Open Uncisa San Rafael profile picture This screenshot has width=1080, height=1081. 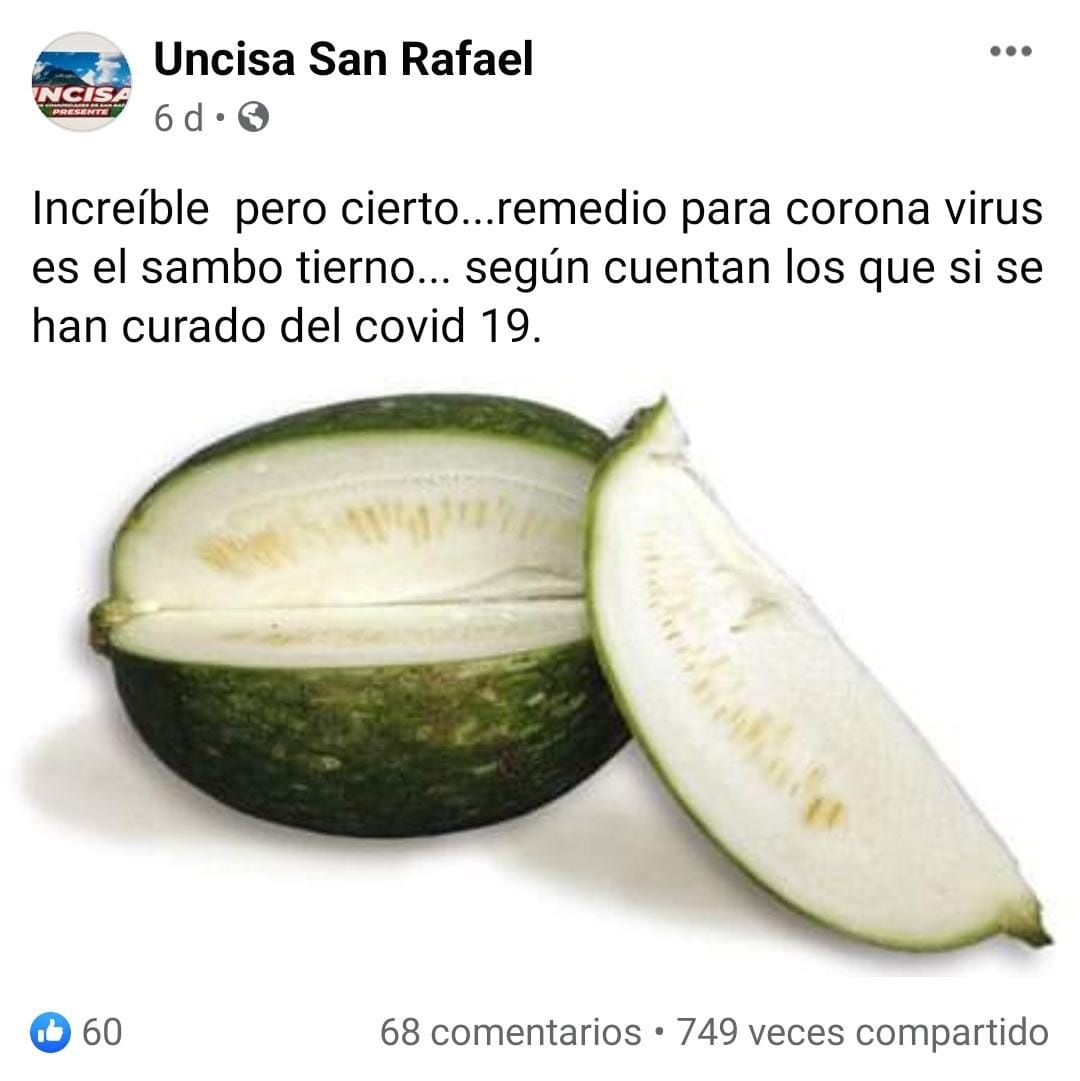81,82
